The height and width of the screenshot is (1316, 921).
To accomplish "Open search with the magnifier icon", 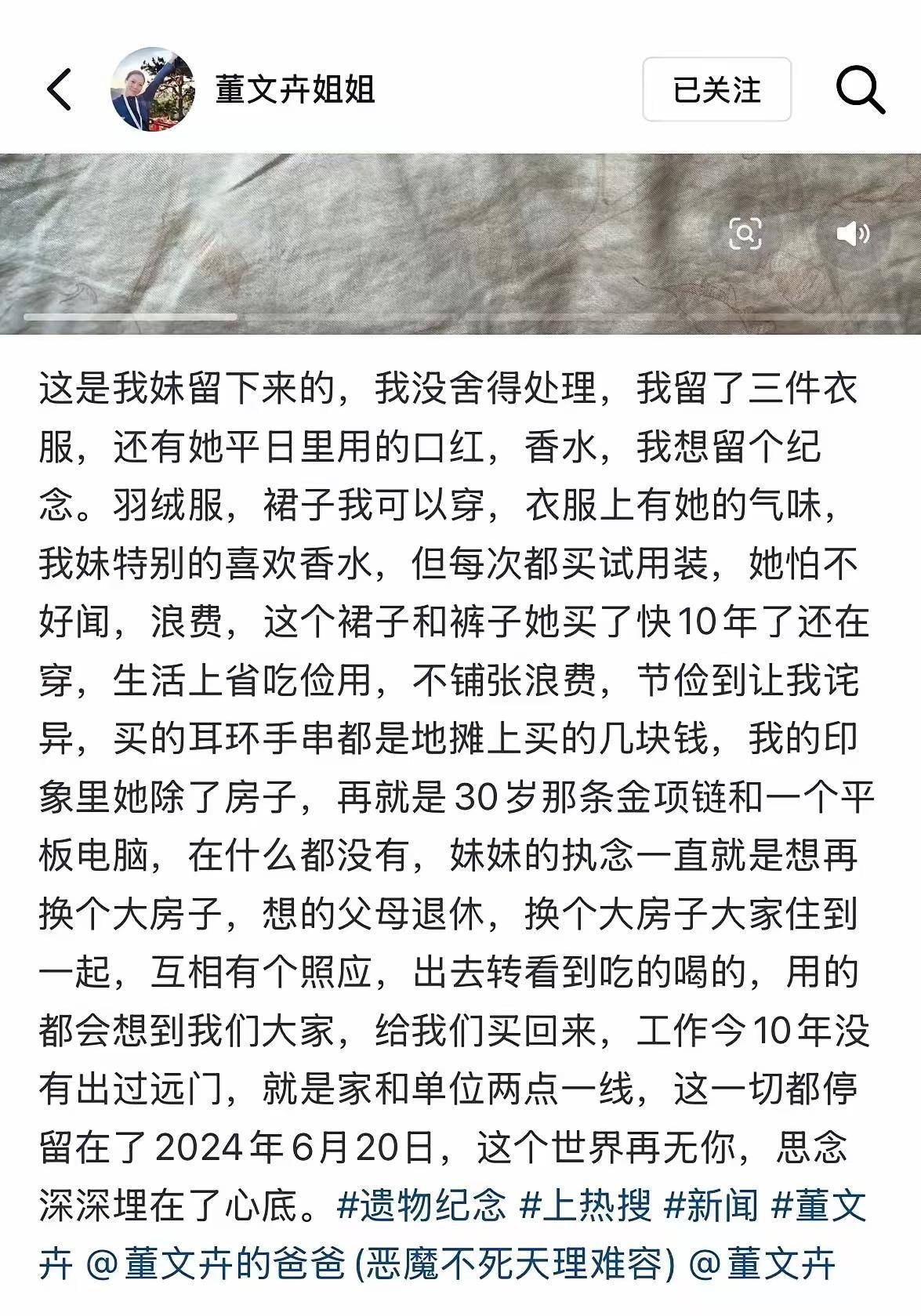I will click(x=860, y=89).
